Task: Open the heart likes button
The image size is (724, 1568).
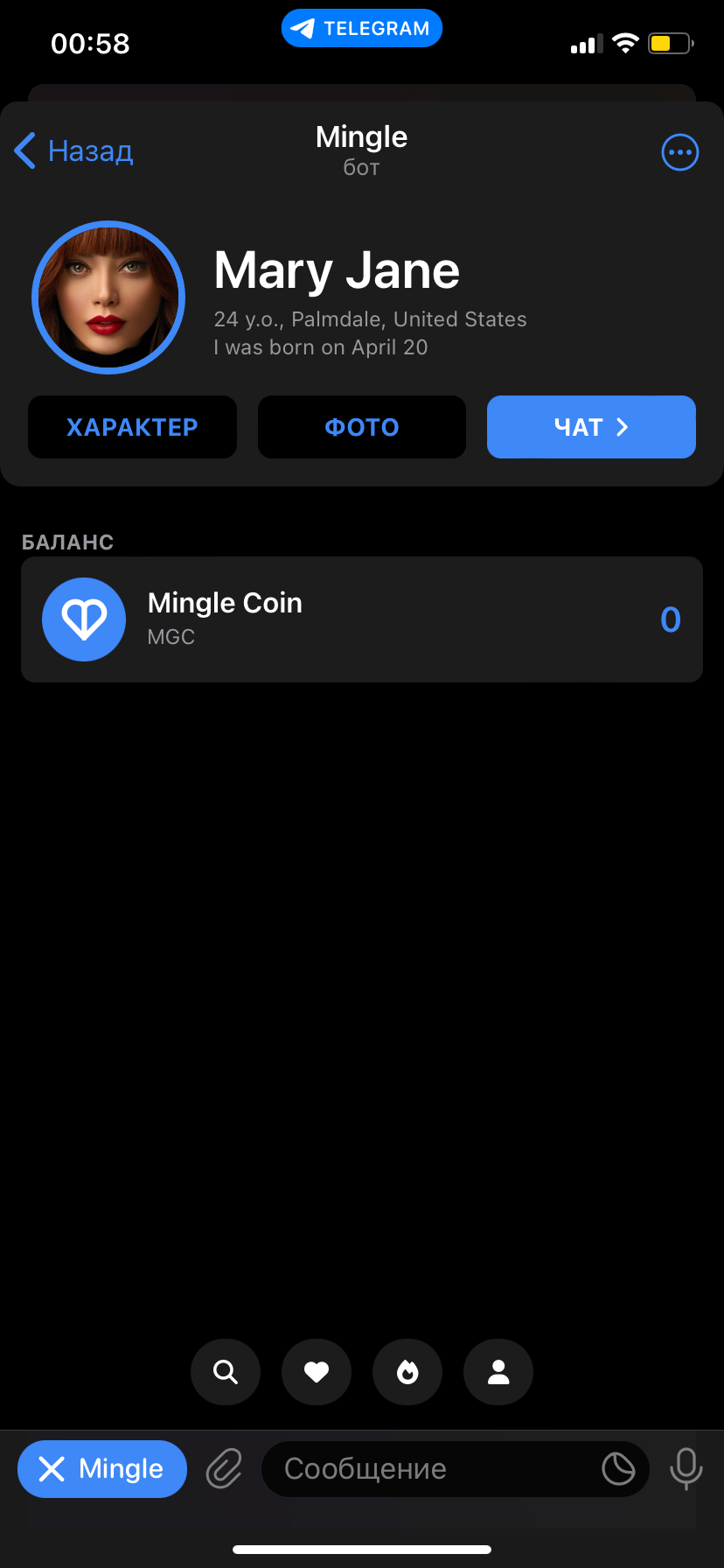Action: point(317,1372)
